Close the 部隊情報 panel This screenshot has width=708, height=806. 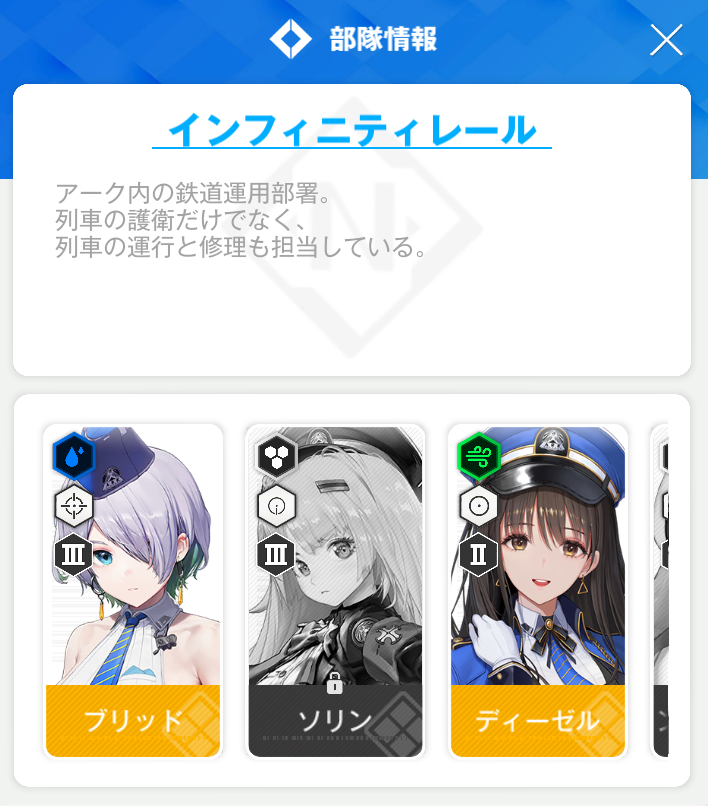[x=666, y=40]
